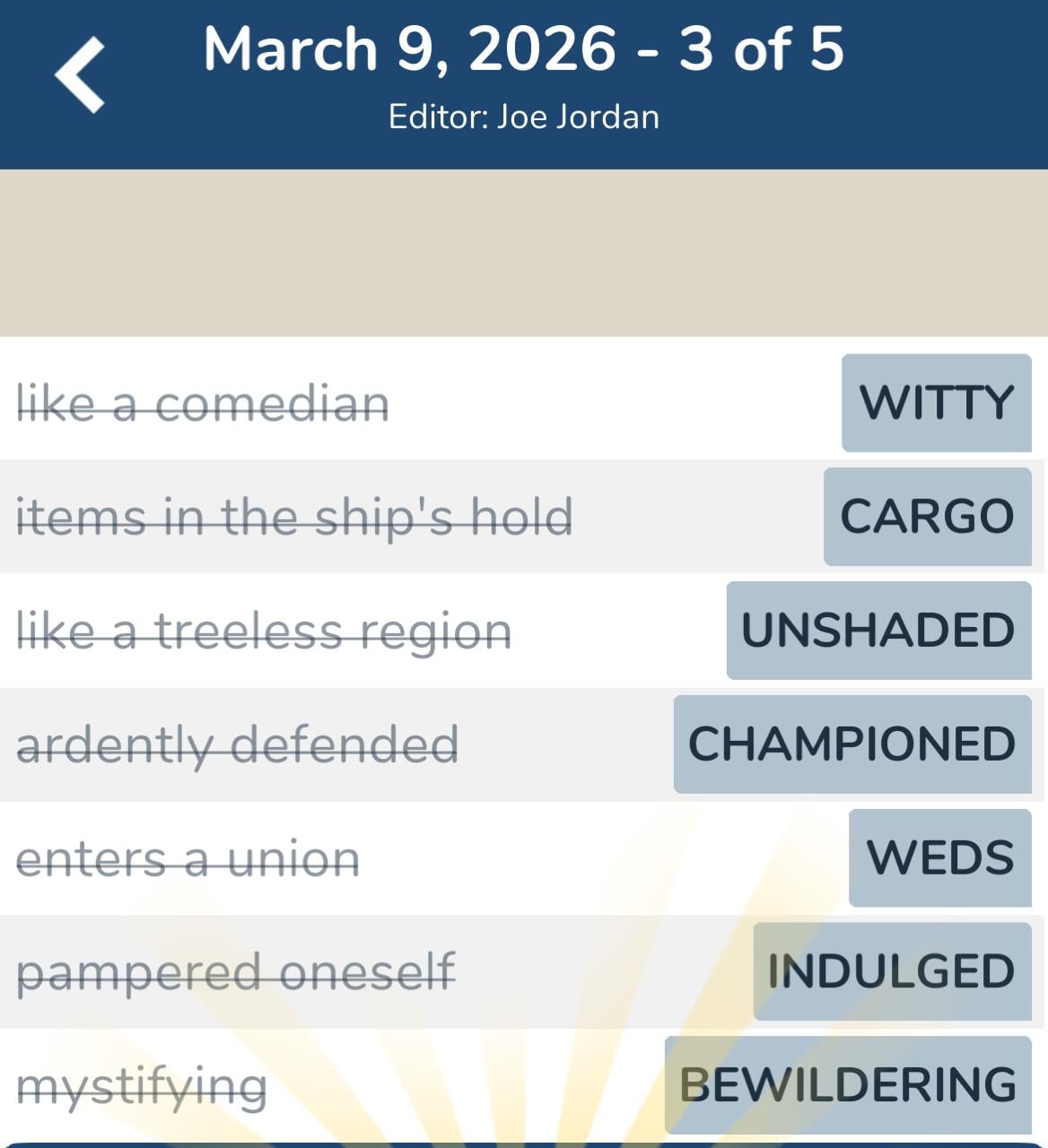1048x1148 pixels.
Task: Select the CARGO answer tile
Action: (x=926, y=517)
